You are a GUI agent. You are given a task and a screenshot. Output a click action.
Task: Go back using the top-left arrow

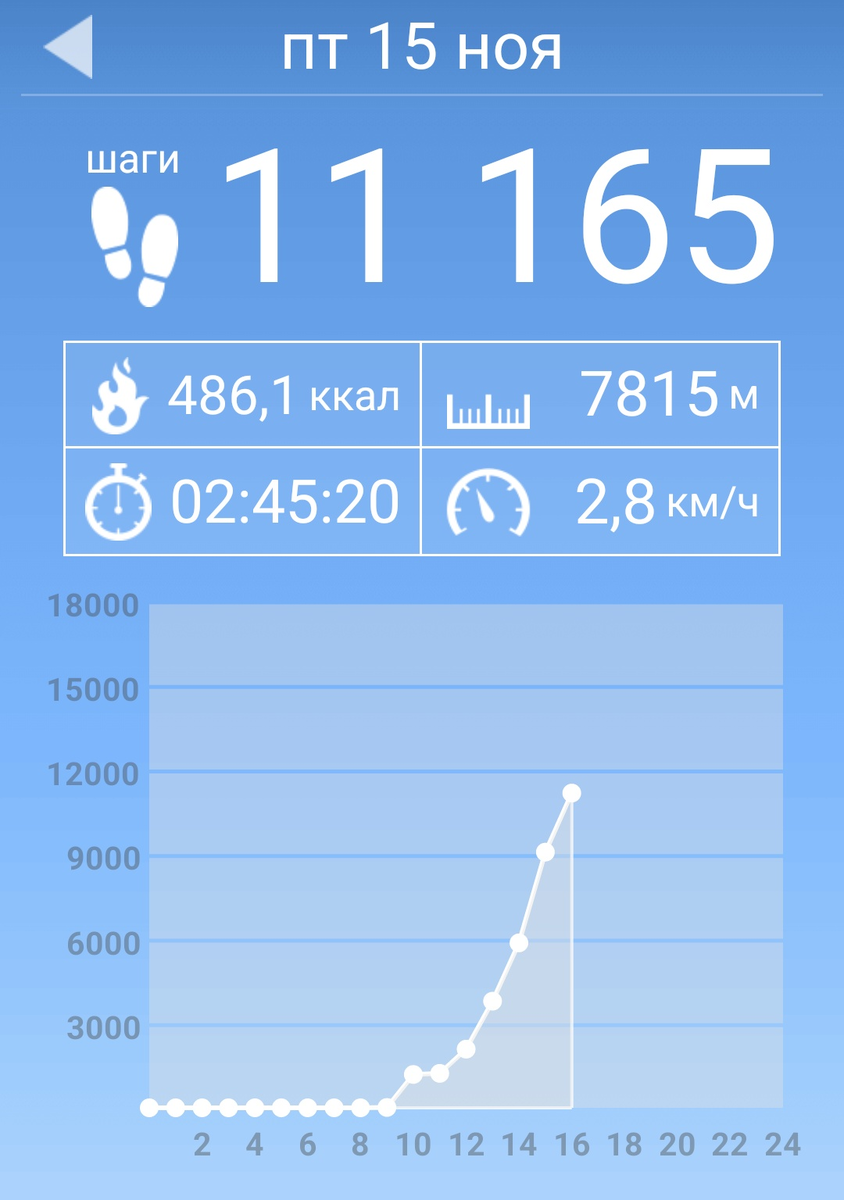click(x=69, y=47)
